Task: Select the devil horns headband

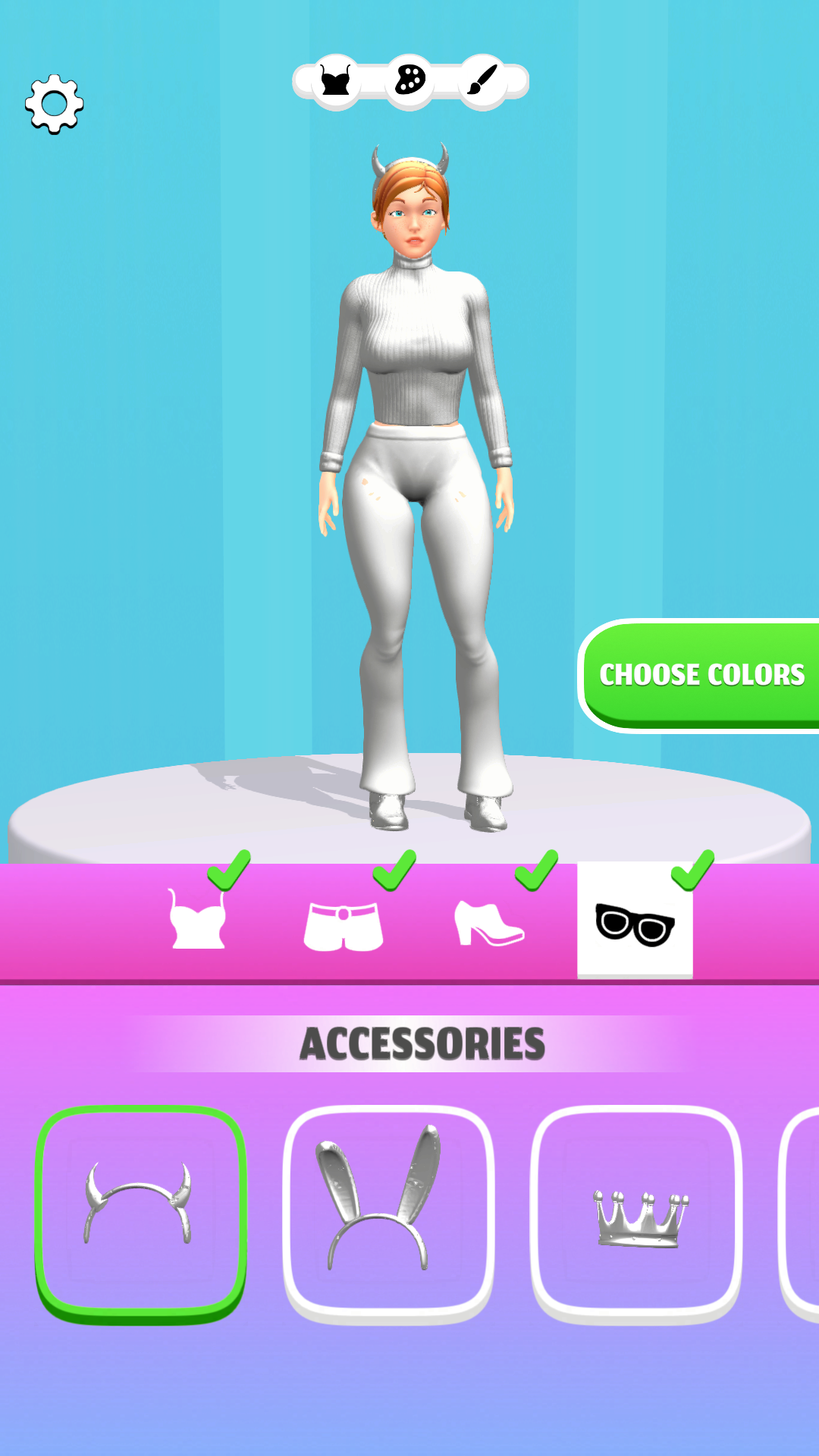Action: point(141,1212)
